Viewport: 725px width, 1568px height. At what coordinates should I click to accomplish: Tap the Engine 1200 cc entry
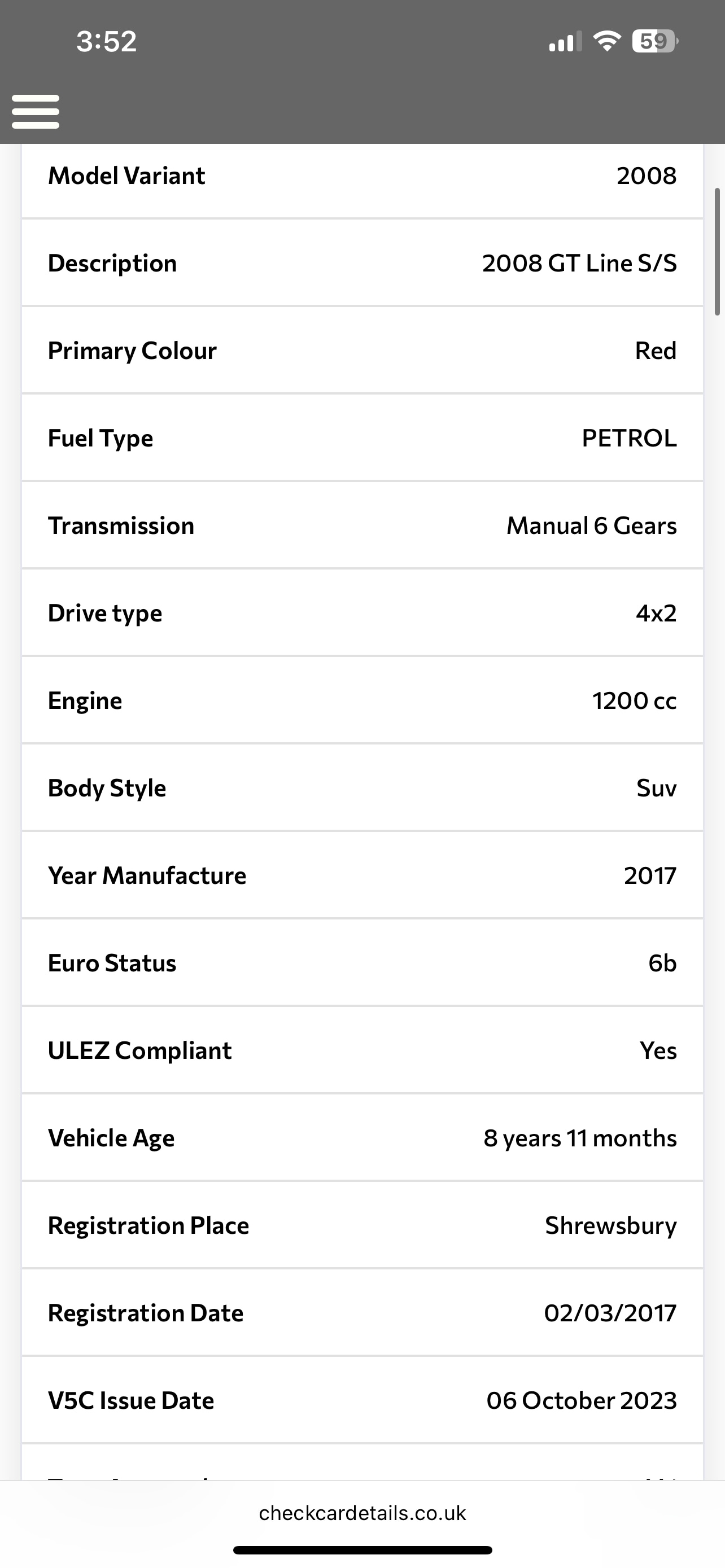(x=362, y=700)
